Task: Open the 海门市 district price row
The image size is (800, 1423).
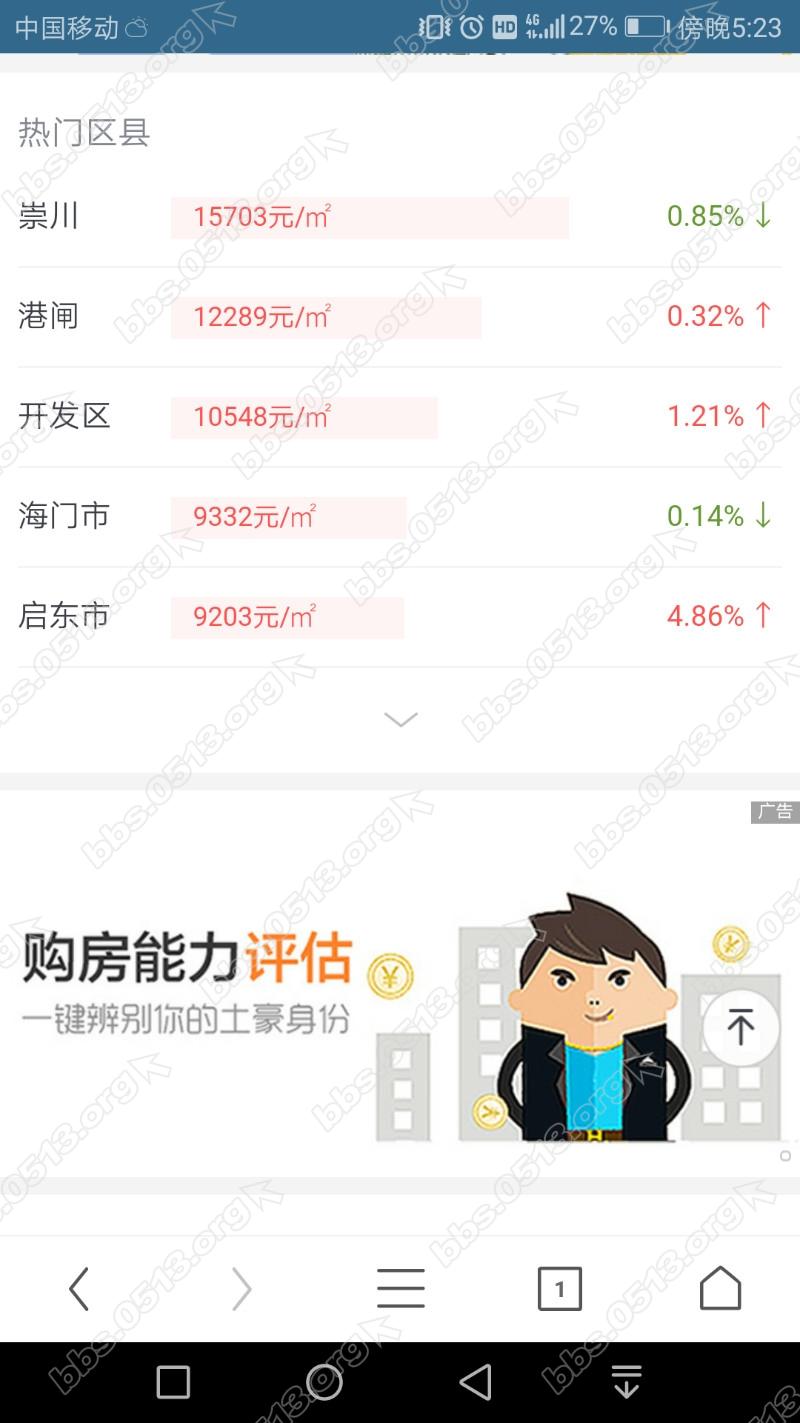Action: pyautogui.click(x=400, y=516)
